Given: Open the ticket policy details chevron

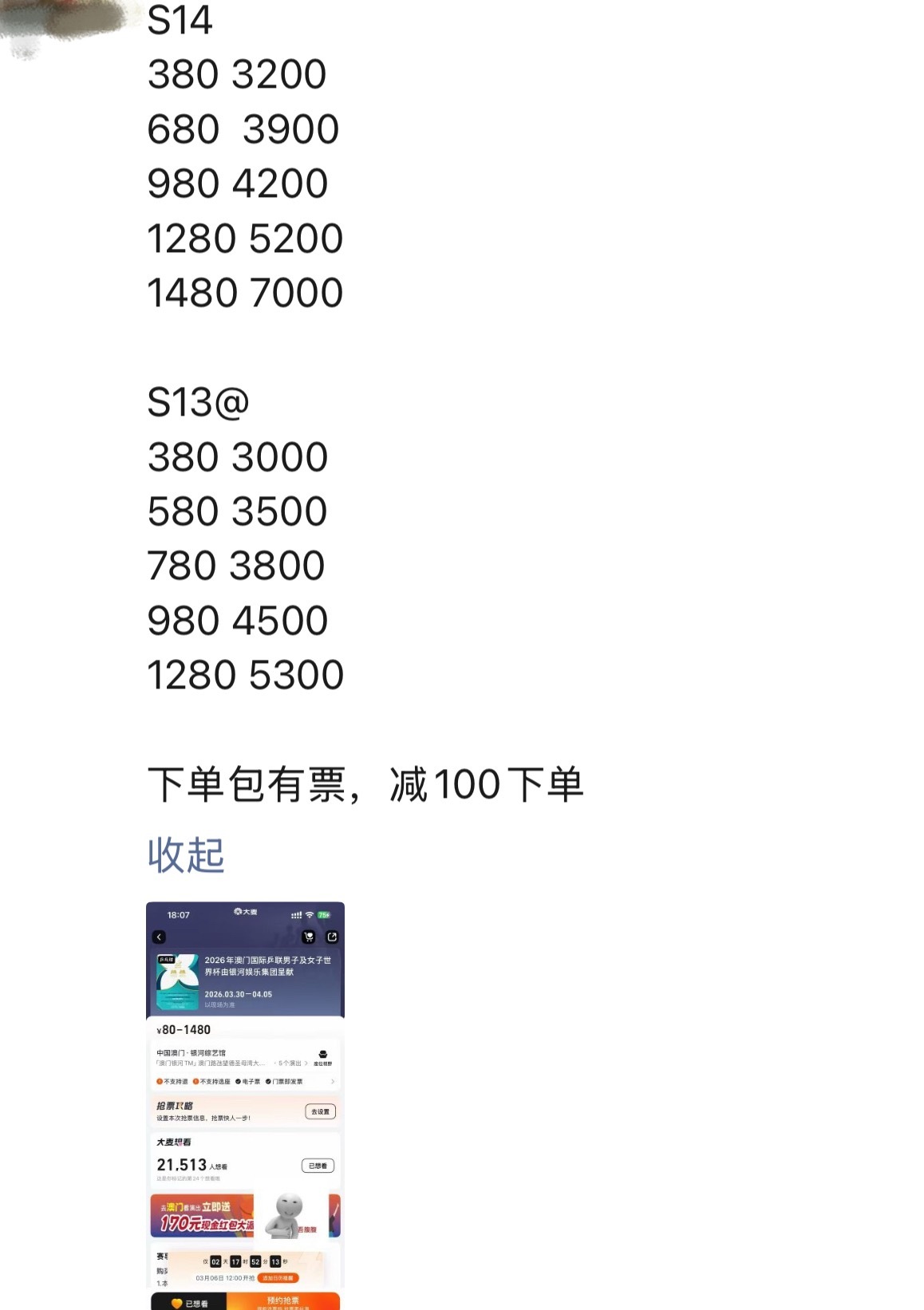Looking at the screenshot, I should coord(334,1081).
